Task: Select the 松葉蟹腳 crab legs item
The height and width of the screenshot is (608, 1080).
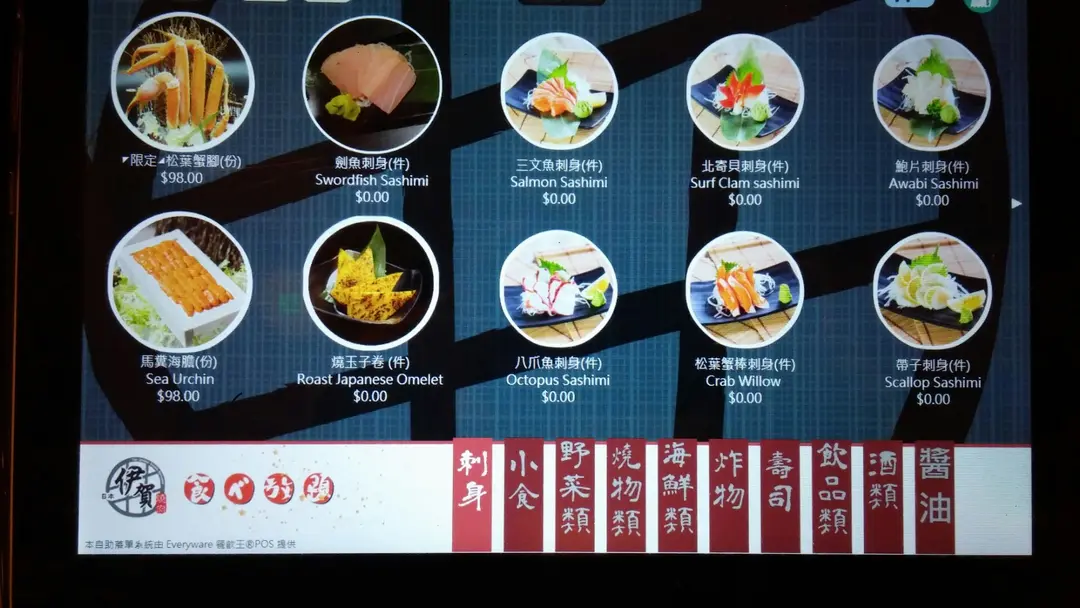Action: (182, 82)
